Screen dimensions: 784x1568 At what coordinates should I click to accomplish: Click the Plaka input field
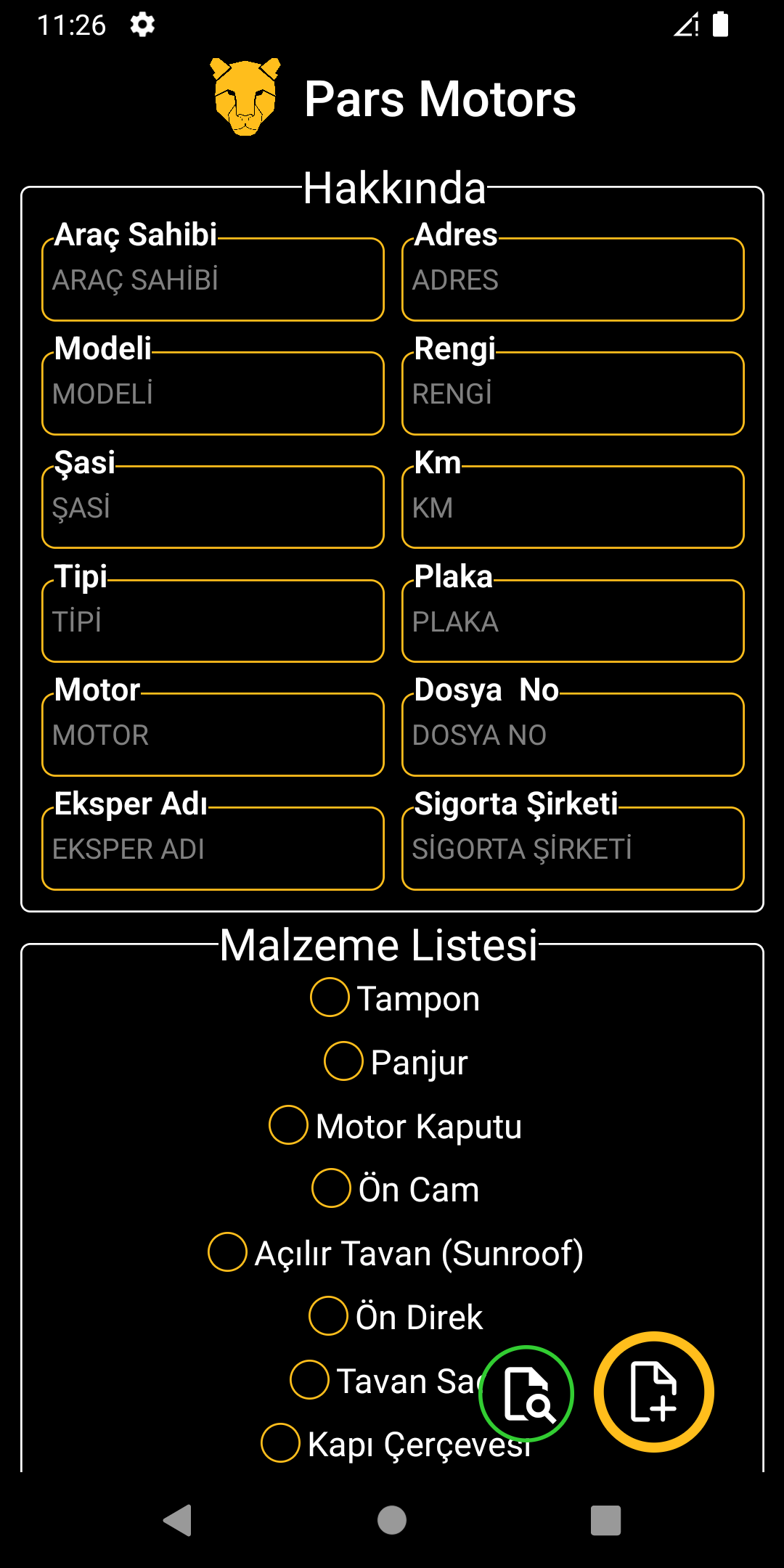click(572, 621)
